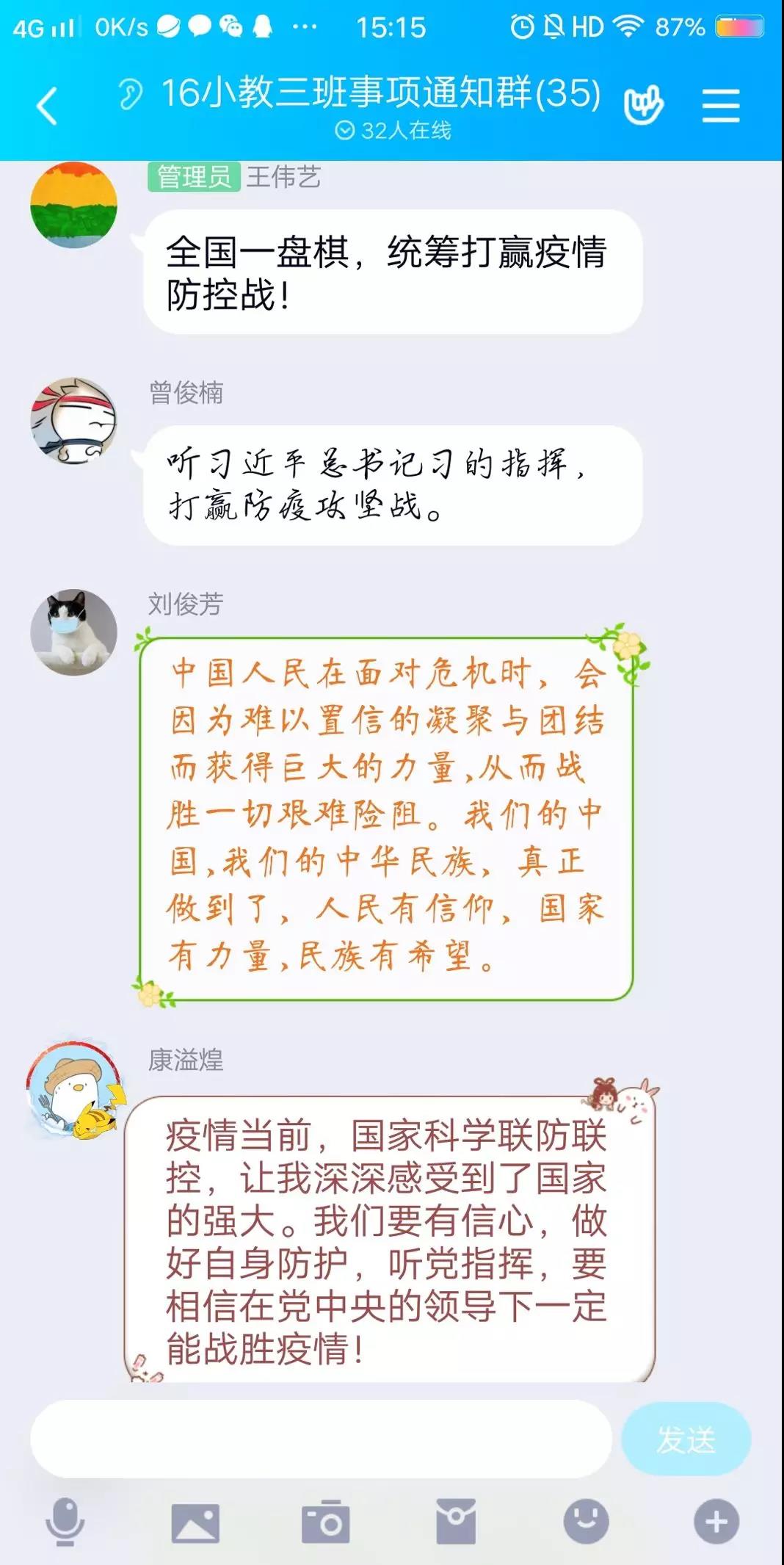Open the photo gallery picker

pyautogui.click(x=195, y=1522)
